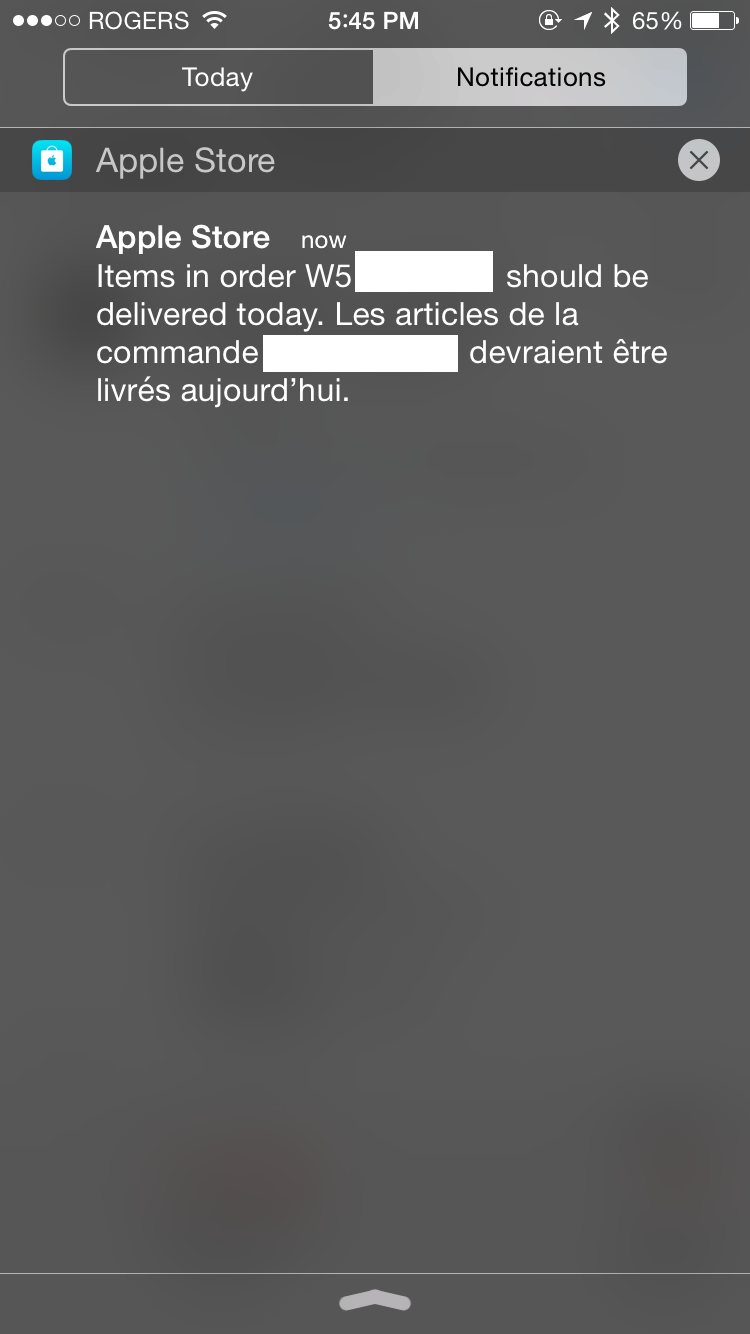Switch to the Today tab

218,77
